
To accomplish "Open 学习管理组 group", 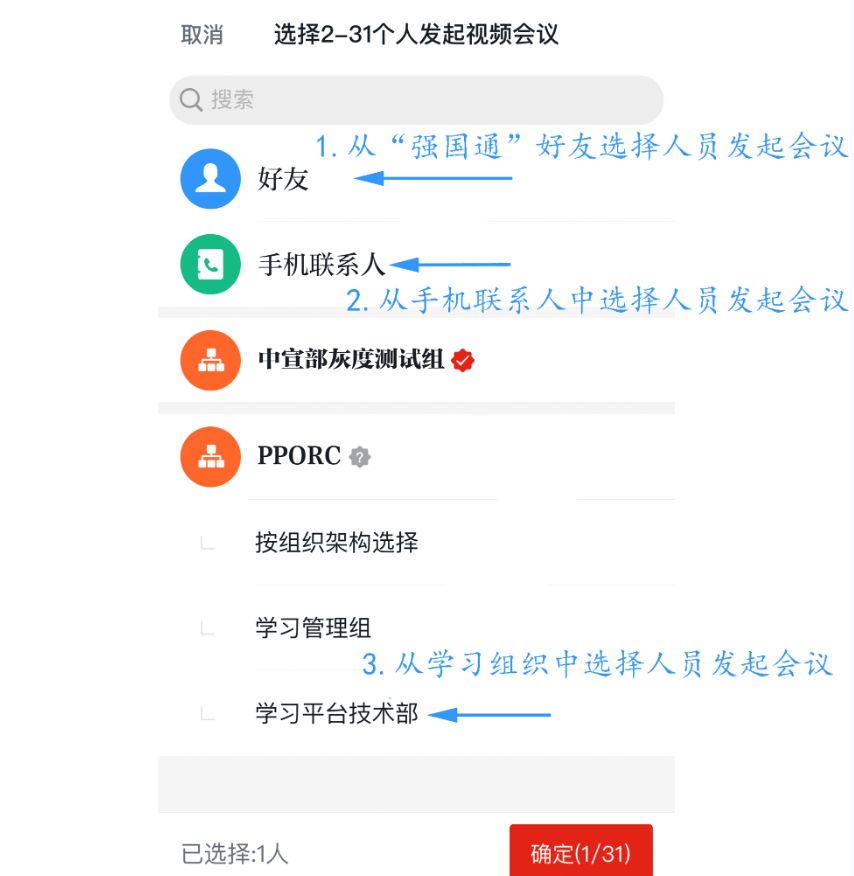I will 313,629.
